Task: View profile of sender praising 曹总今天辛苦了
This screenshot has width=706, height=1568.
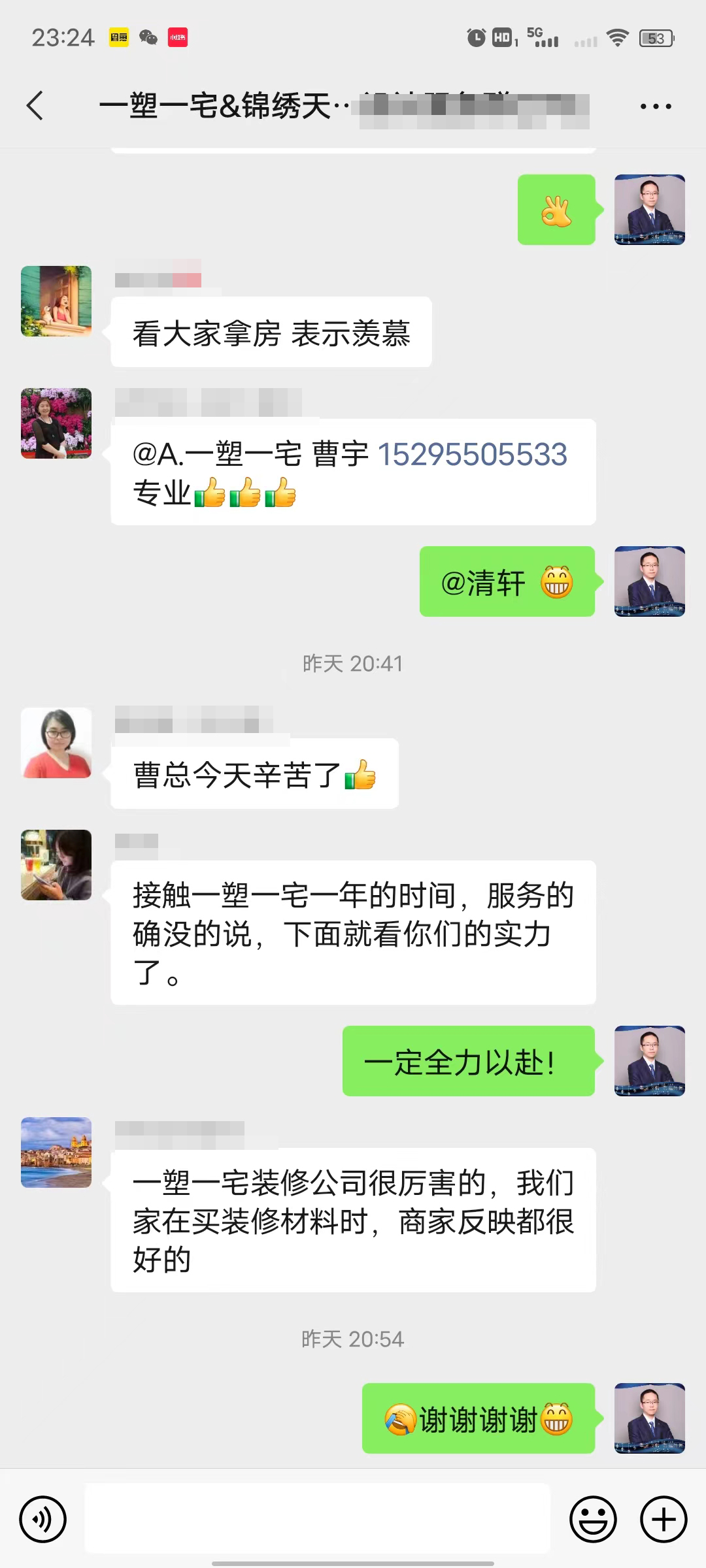Action: click(56, 743)
